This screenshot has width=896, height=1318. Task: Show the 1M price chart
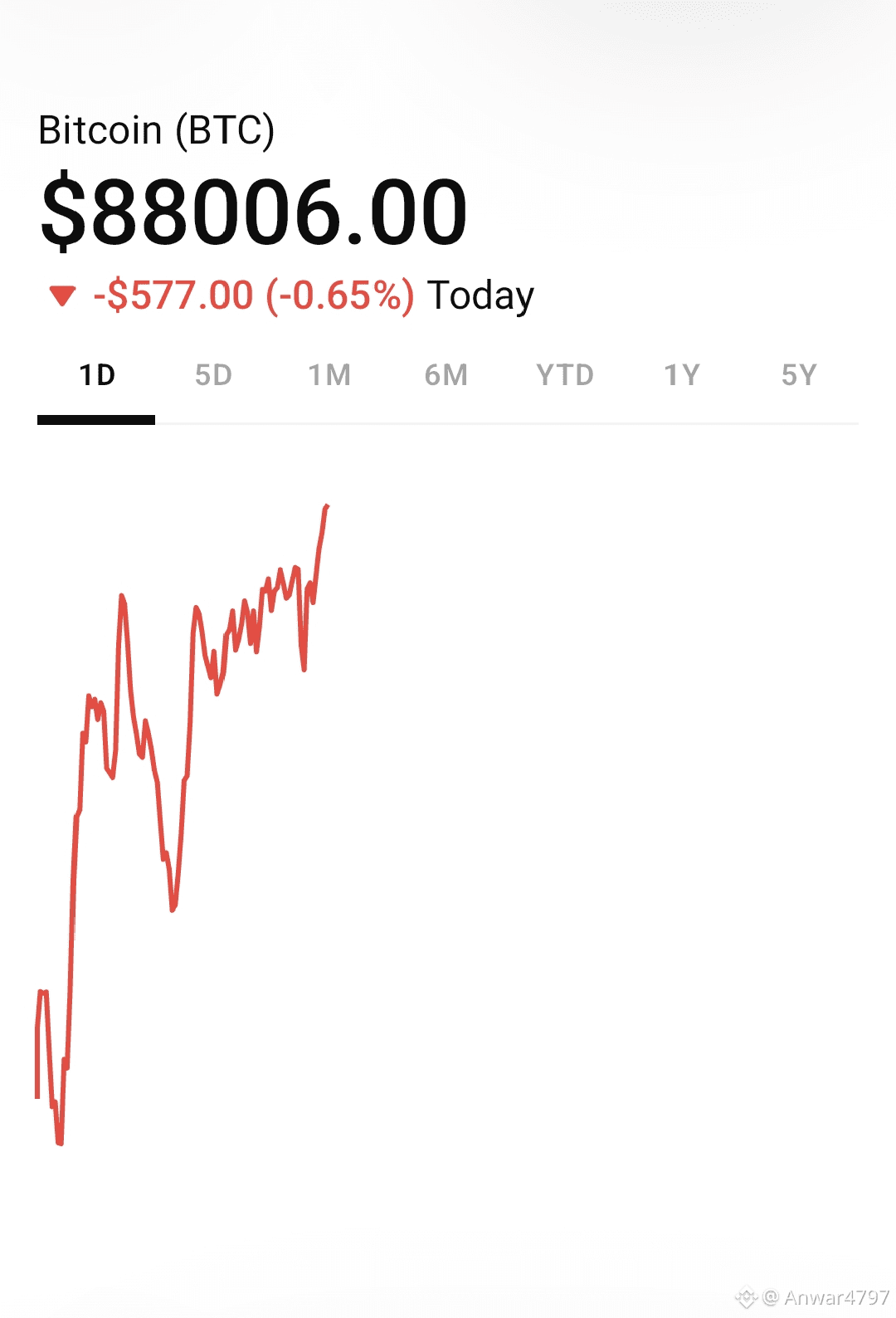pos(329,376)
